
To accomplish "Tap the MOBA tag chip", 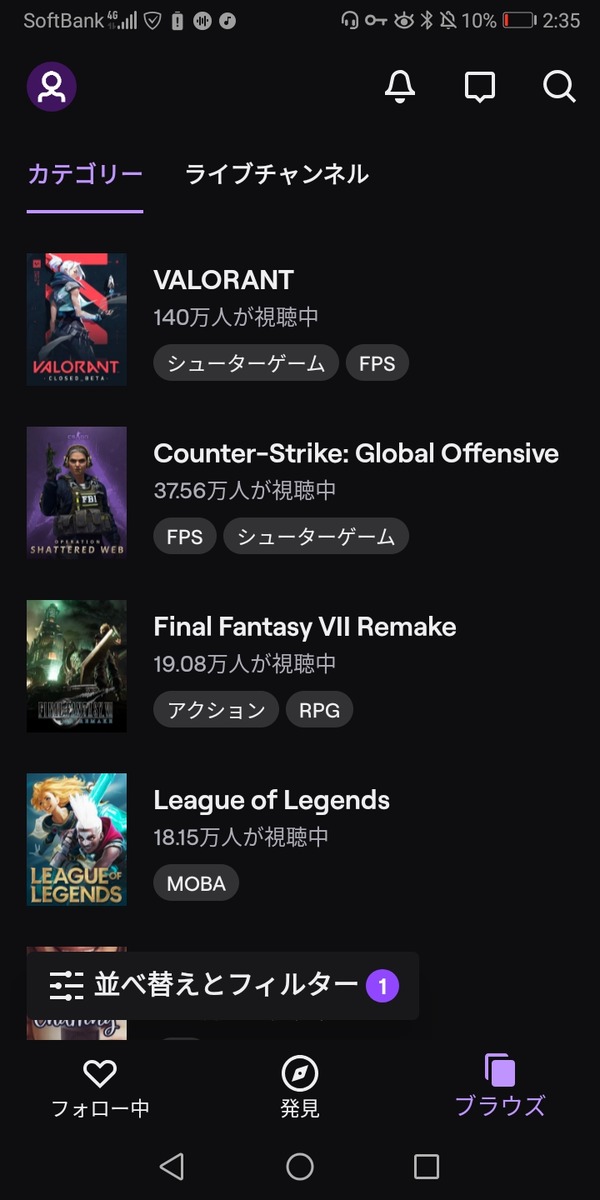I will pyautogui.click(x=196, y=883).
